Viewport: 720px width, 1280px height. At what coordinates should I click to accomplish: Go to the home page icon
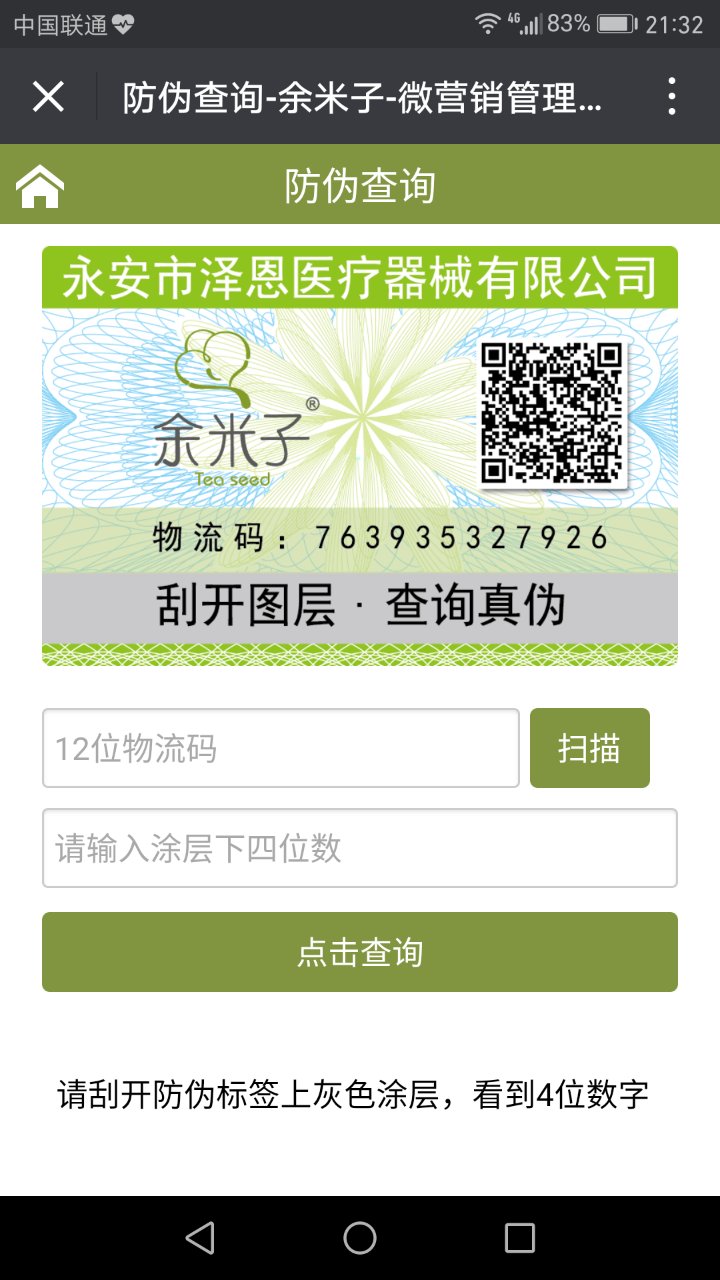click(40, 186)
